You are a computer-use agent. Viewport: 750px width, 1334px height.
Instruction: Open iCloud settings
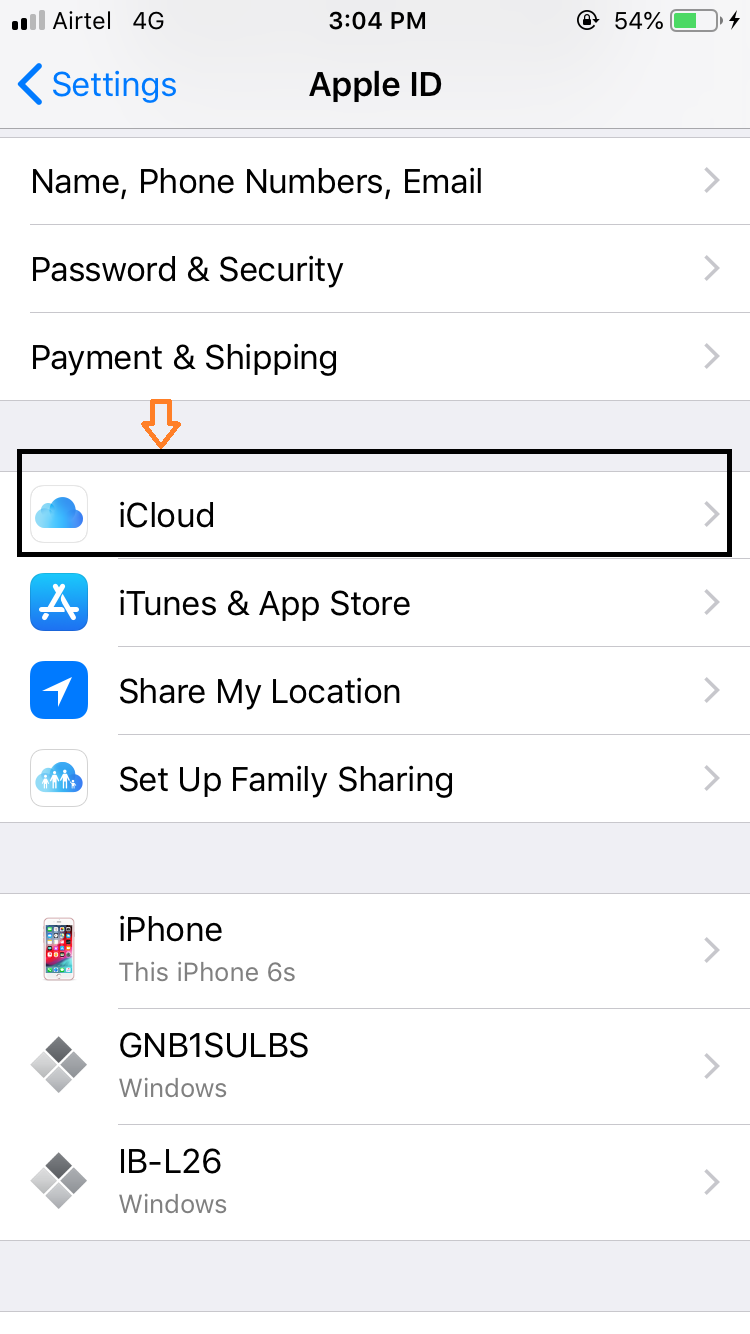click(375, 515)
